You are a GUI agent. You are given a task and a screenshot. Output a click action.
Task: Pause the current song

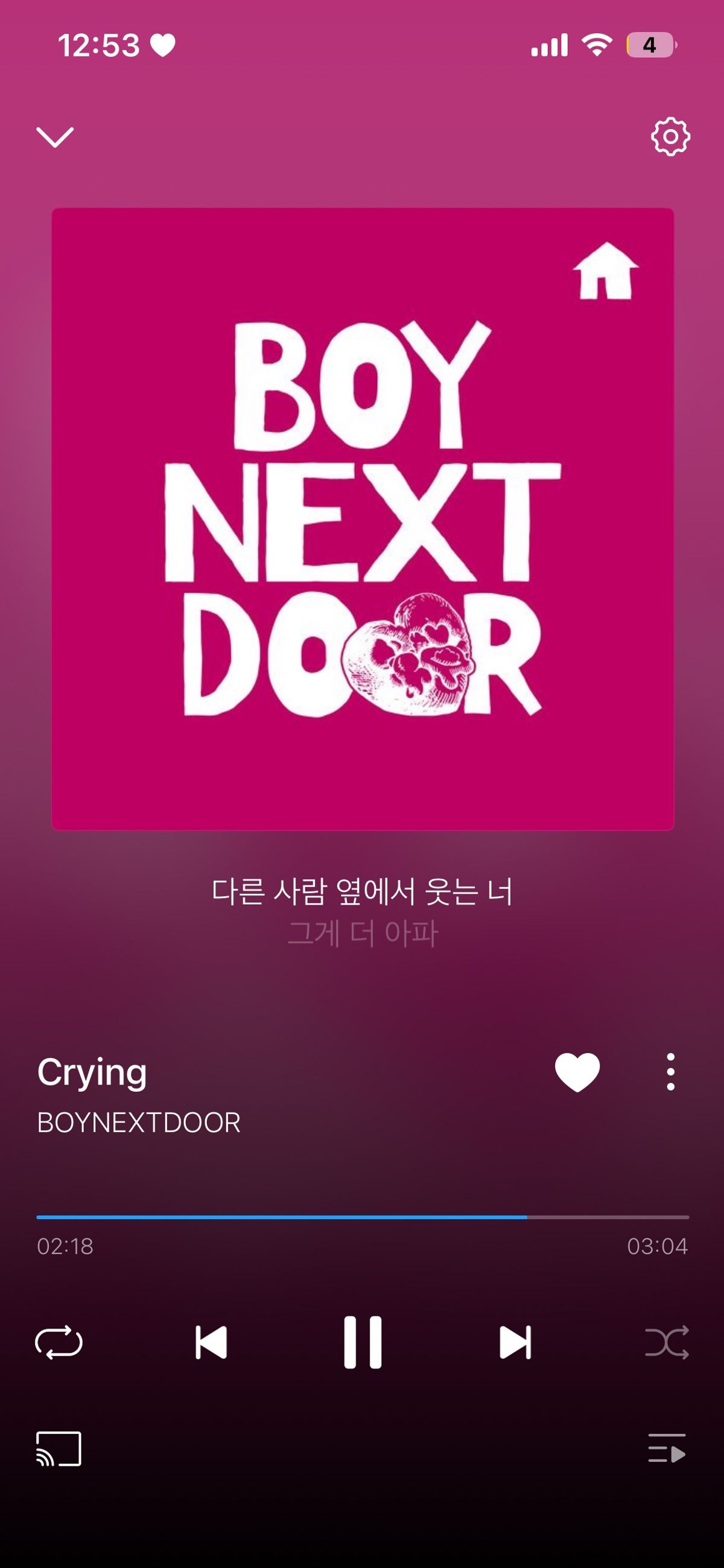point(363,1342)
